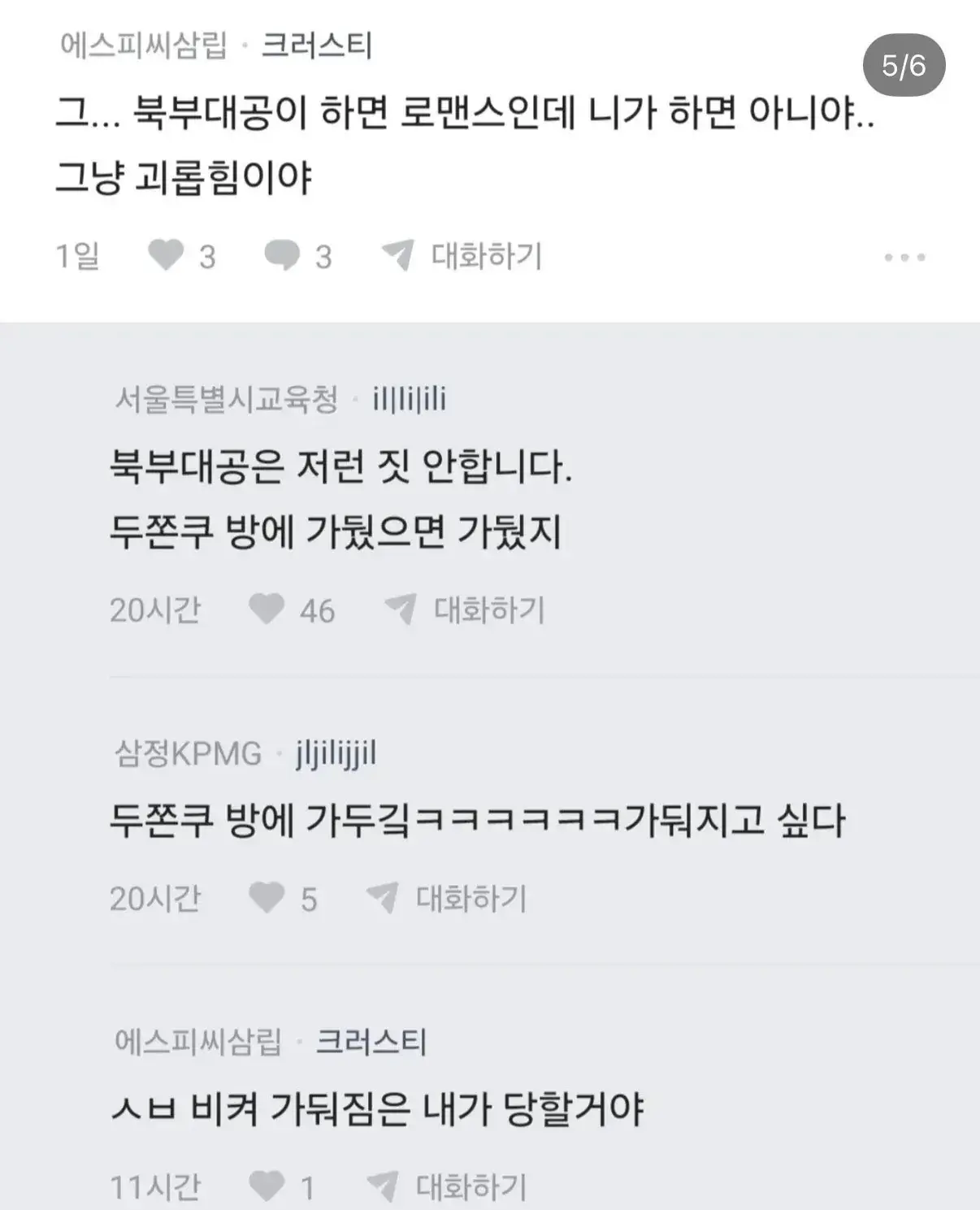Tap 대화하기 on 크러스티's top comment
This screenshot has width=980, height=1210.
click(x=462, y=256)
